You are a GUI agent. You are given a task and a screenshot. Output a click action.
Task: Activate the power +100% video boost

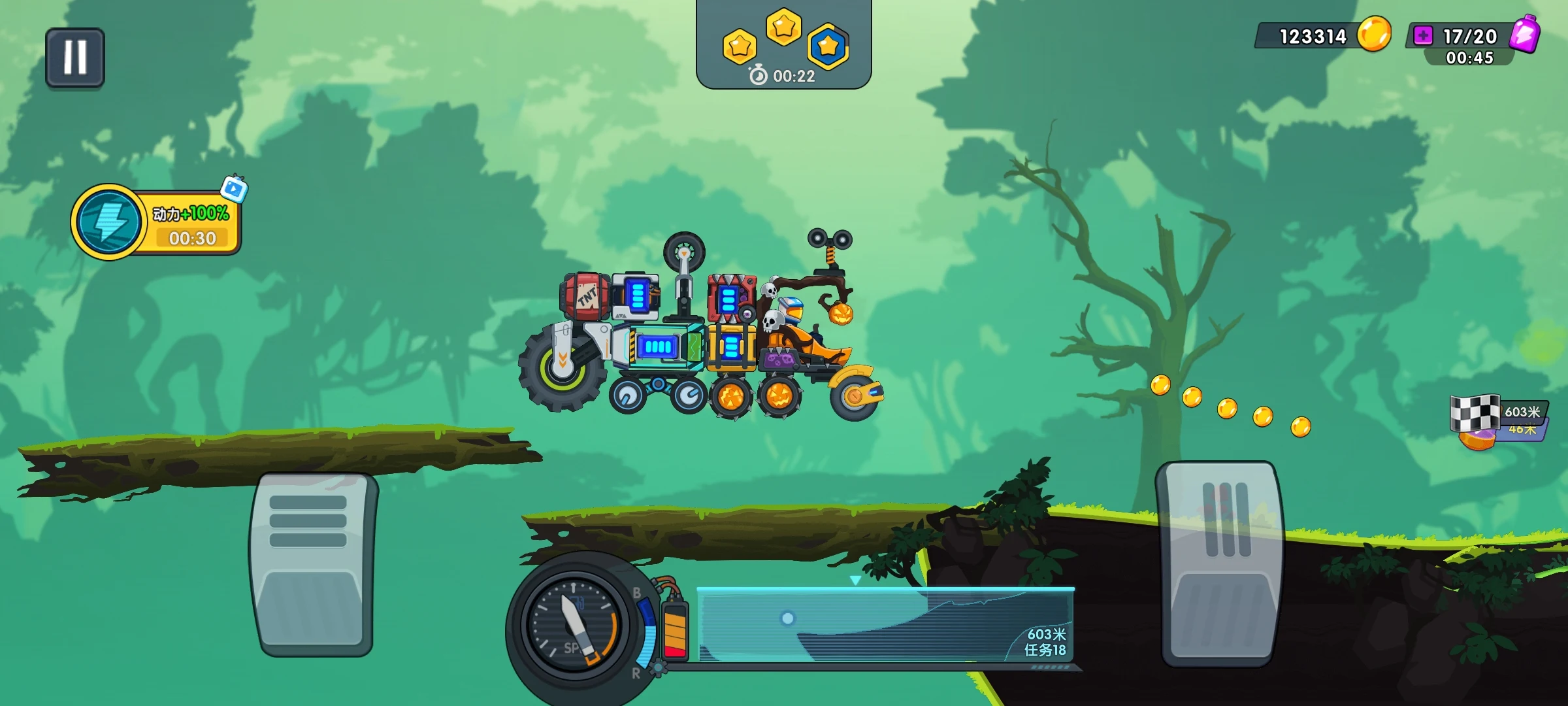(157, 222)
